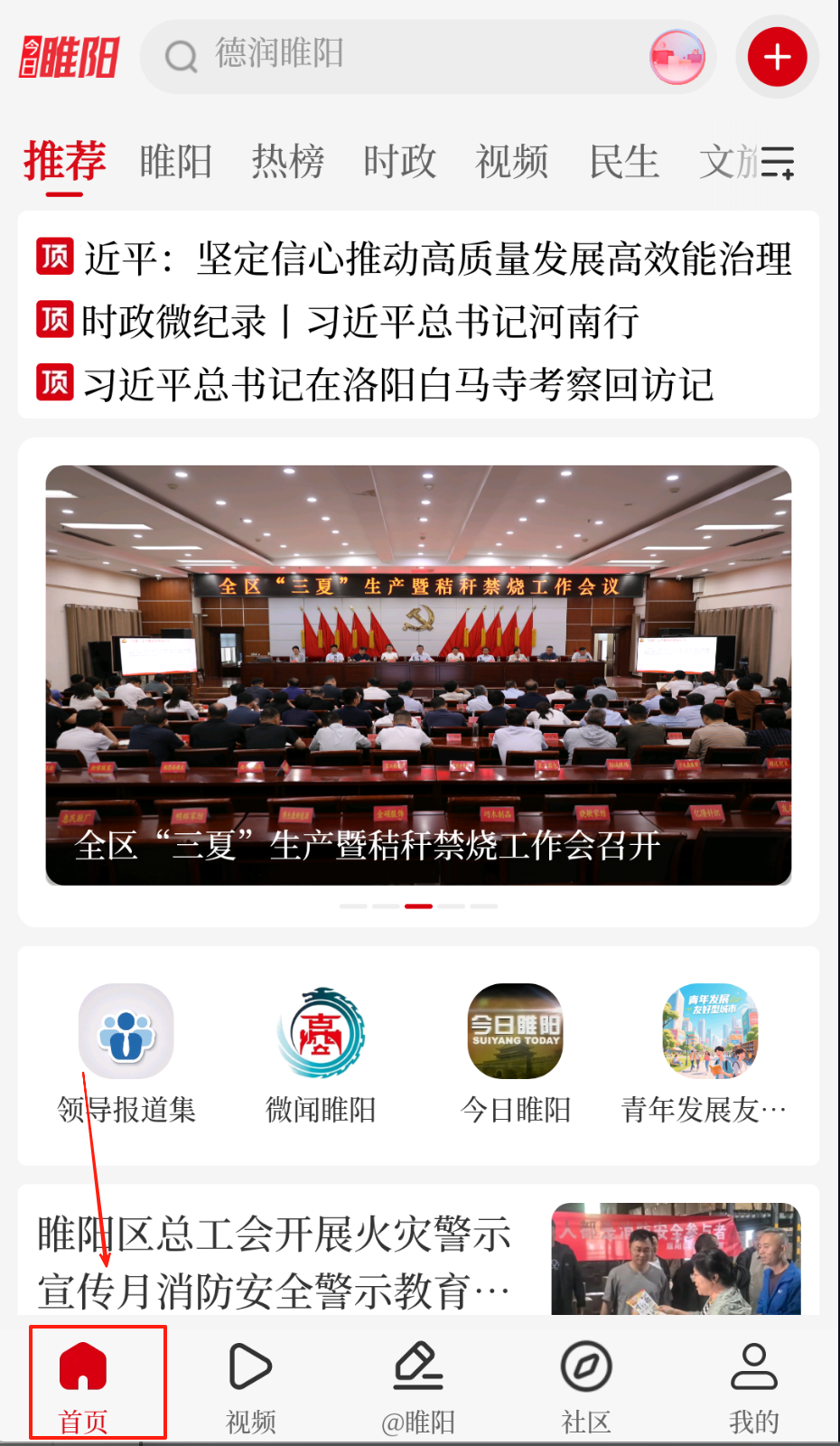Switch to the 睢阳 top tab
840x1446 pixels.
(x=175, y=163)
